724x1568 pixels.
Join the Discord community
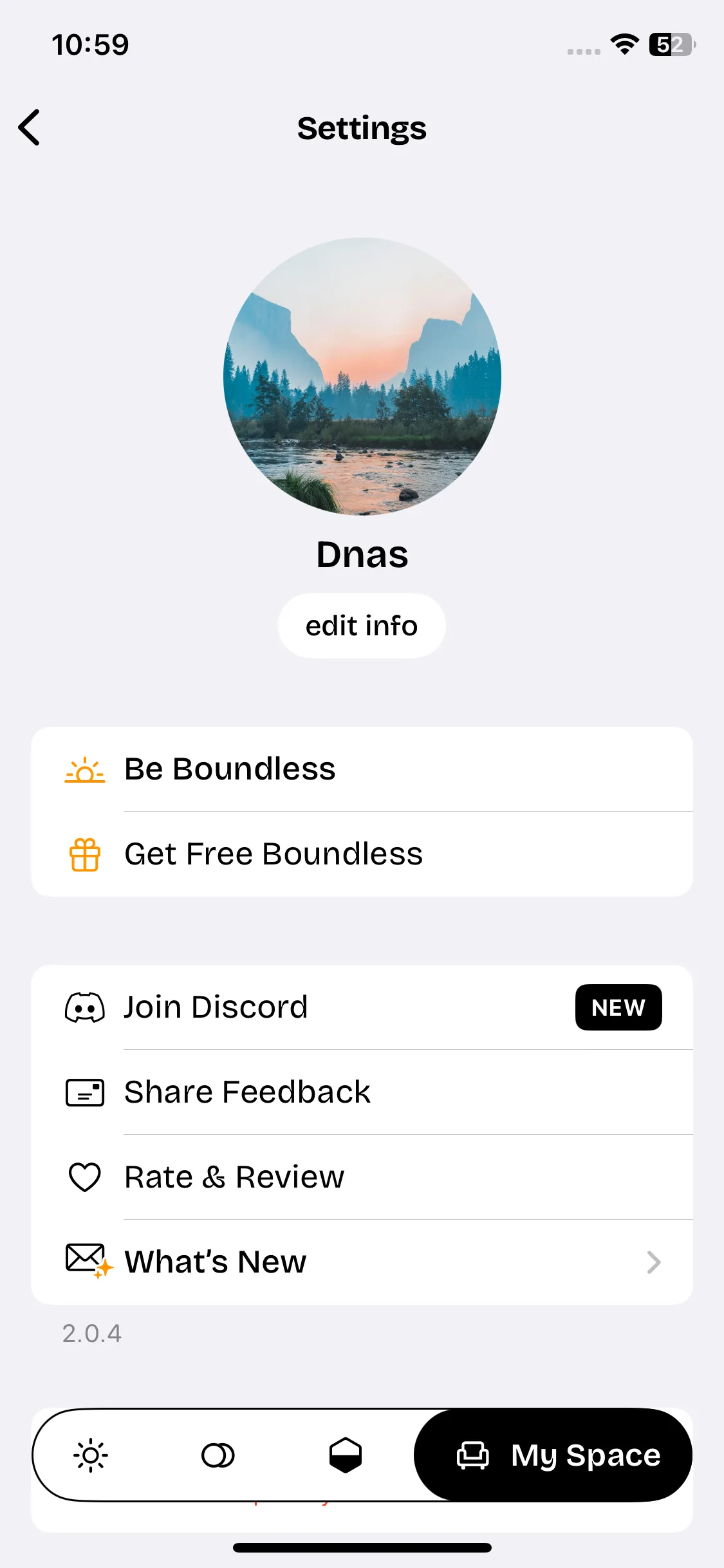point(362,1007)
